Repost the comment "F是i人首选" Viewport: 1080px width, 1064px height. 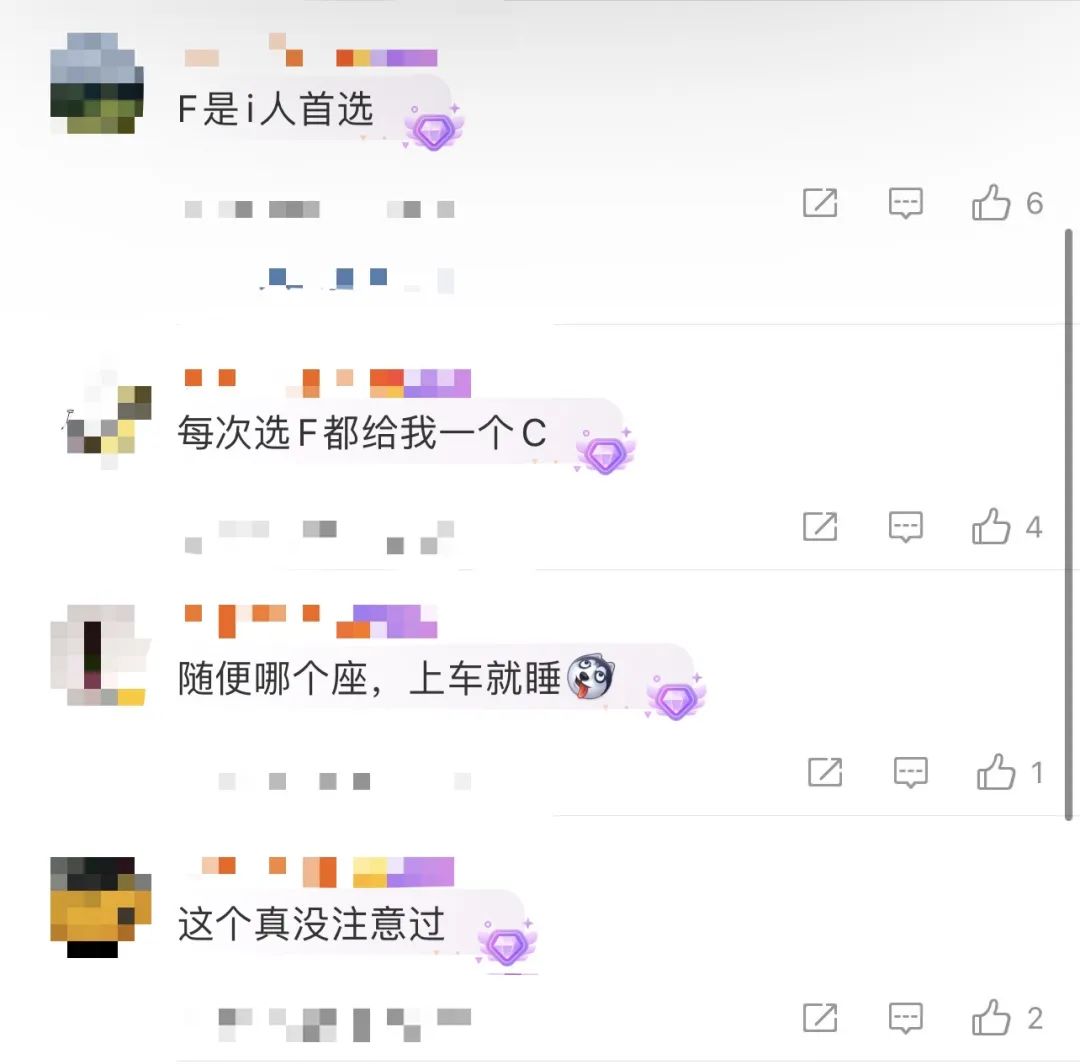820,204
